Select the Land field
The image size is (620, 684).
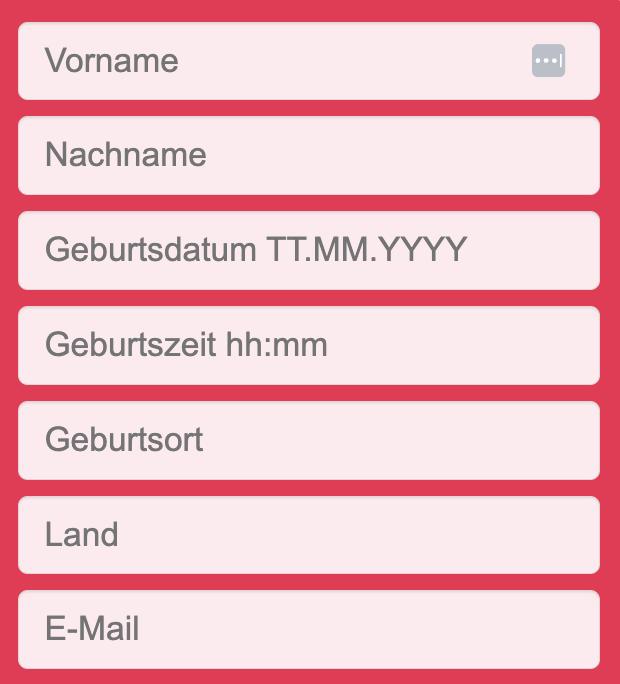[308, 535]
